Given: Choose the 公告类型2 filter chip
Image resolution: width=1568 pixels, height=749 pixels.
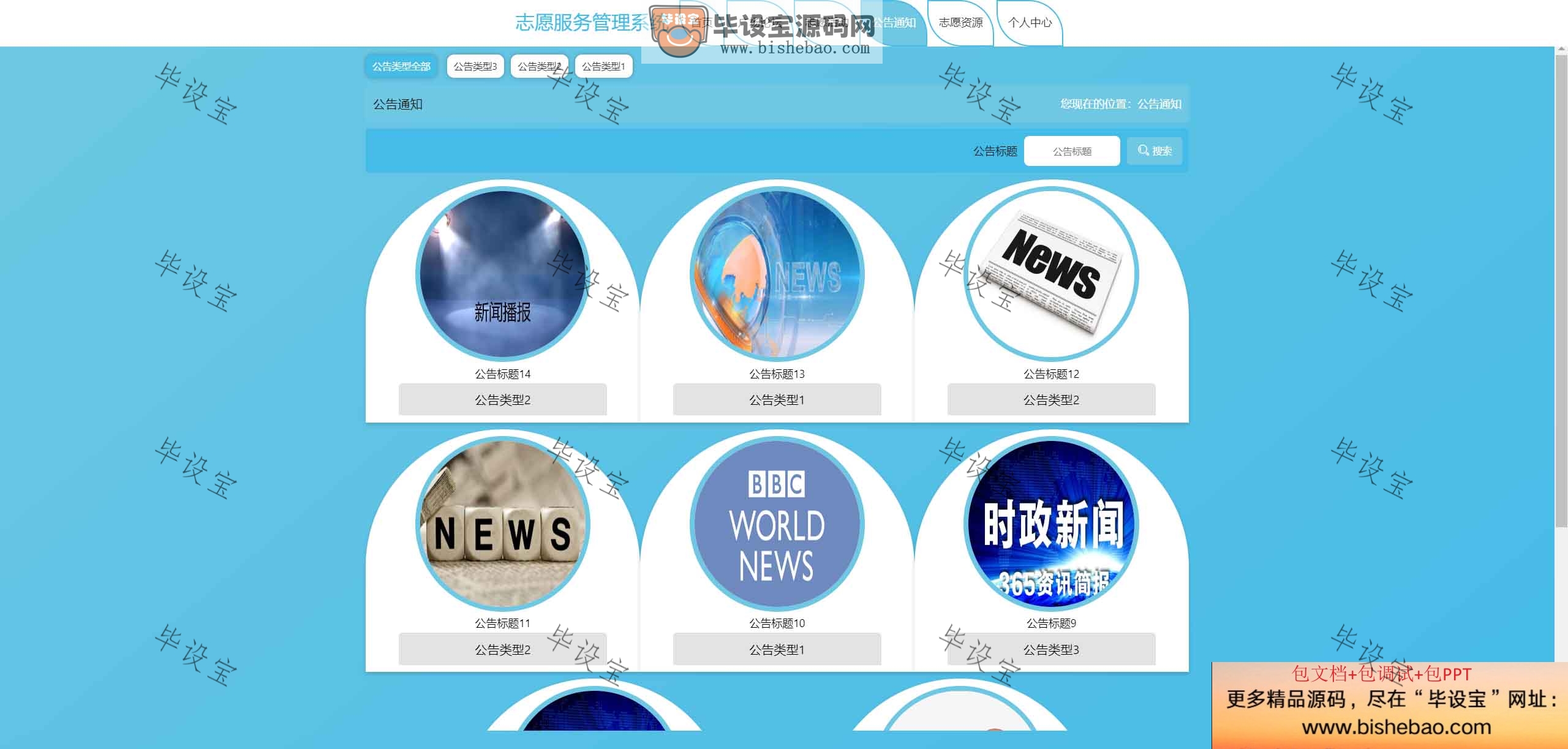Looking at the screenshot, I should 539,66.
